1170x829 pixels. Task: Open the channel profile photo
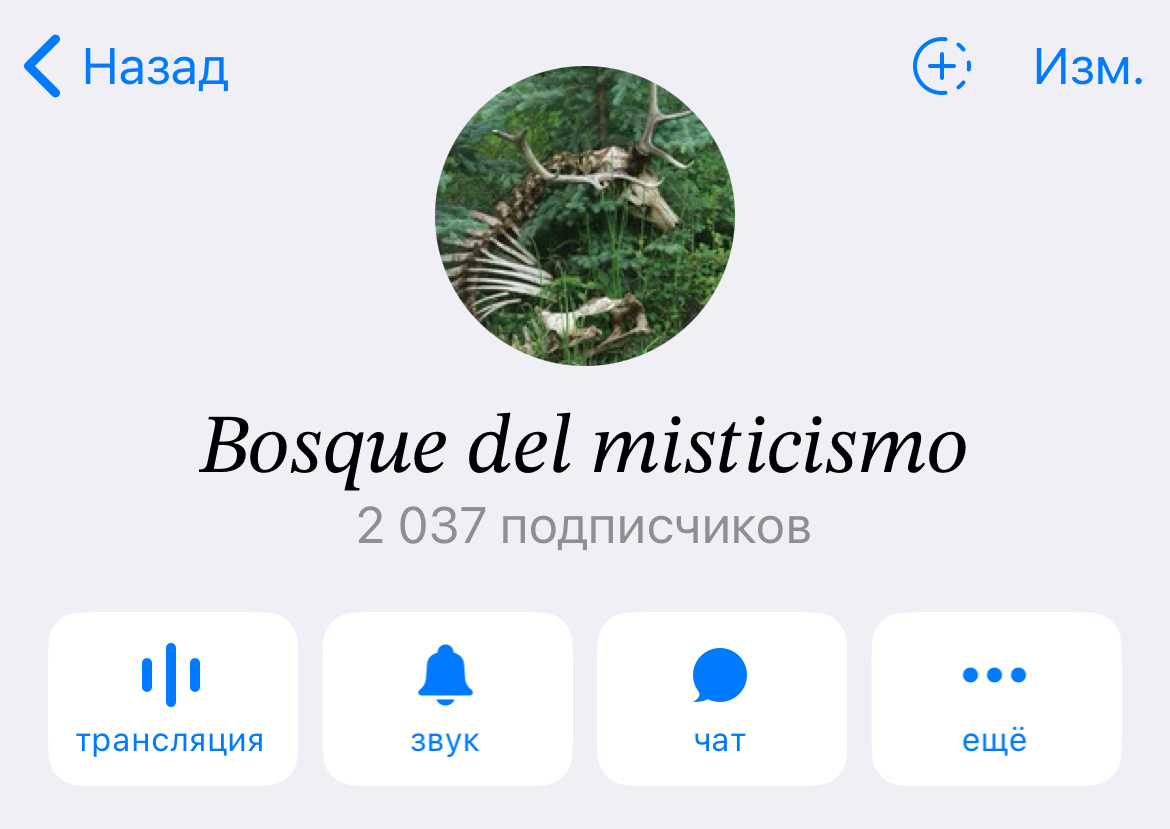585,216
